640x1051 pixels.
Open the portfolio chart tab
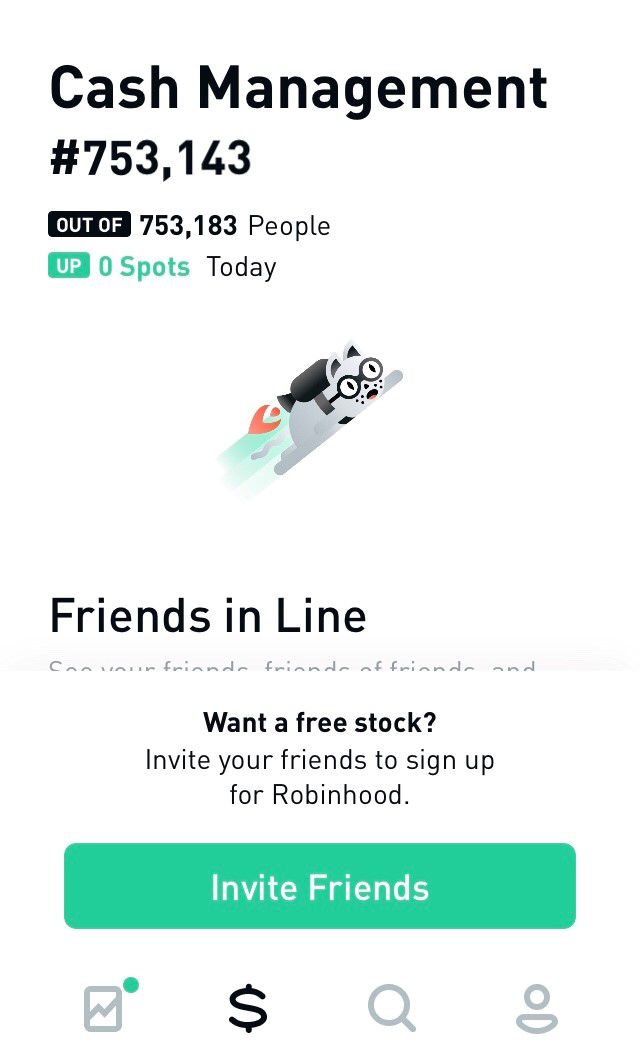105,1008
